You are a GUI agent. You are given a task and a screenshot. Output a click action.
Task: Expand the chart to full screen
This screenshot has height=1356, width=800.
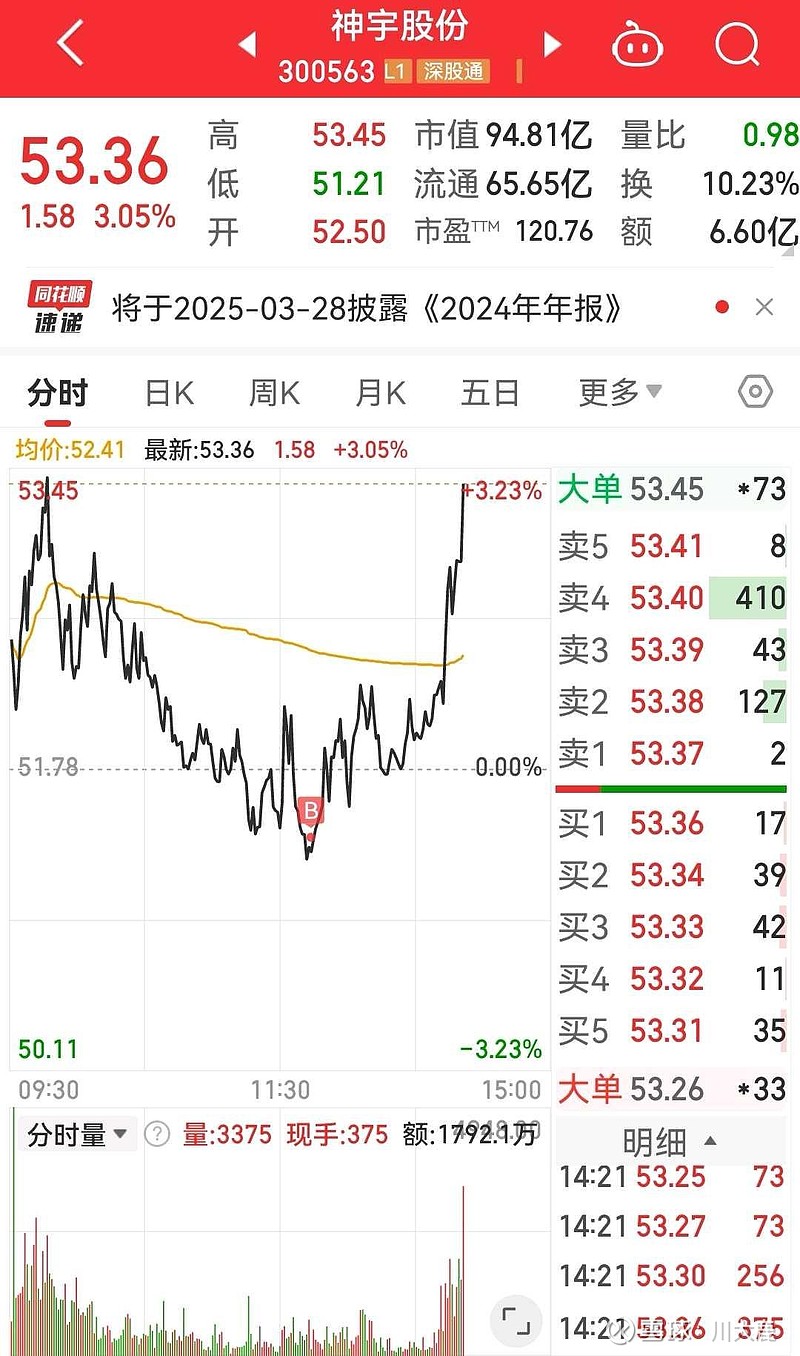point(516,1321)
